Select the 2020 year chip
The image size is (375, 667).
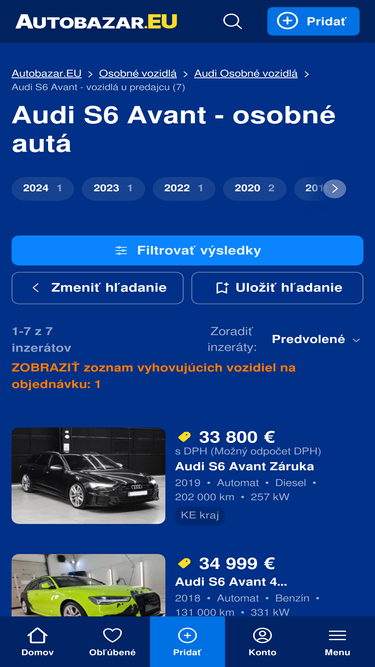click(254, 188)
